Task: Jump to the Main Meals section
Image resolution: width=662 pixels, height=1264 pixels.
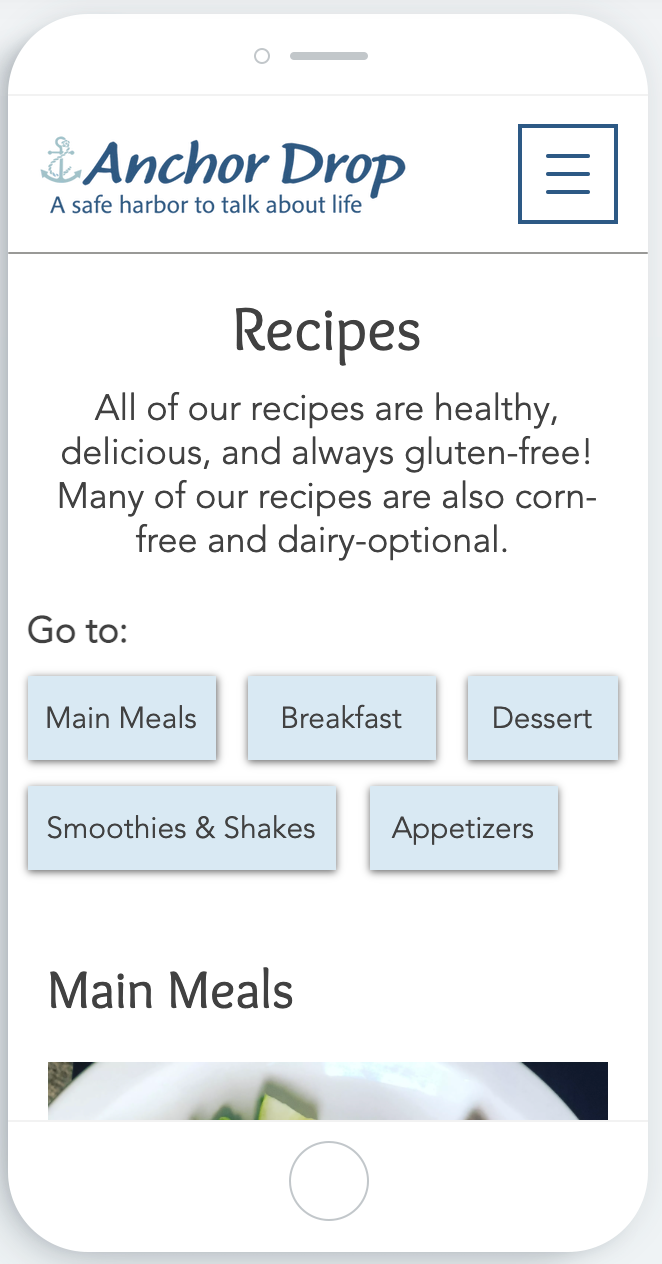Action: point(122,718)
